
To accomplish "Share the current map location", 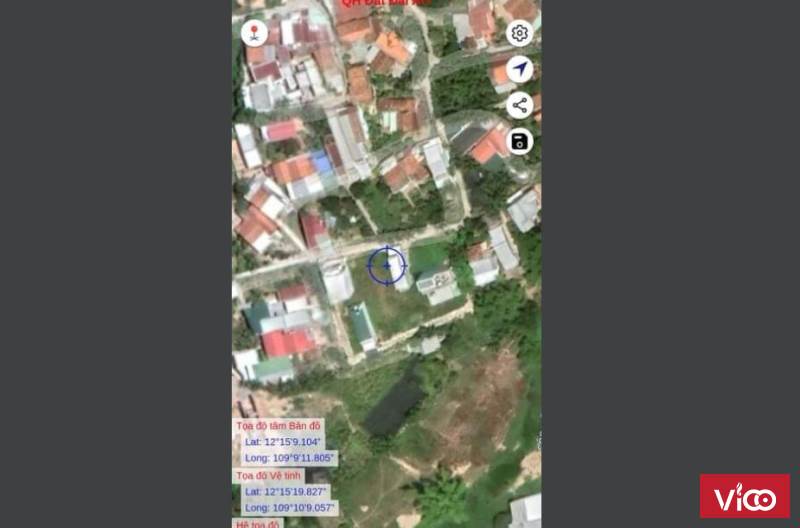I will [519, 105].
